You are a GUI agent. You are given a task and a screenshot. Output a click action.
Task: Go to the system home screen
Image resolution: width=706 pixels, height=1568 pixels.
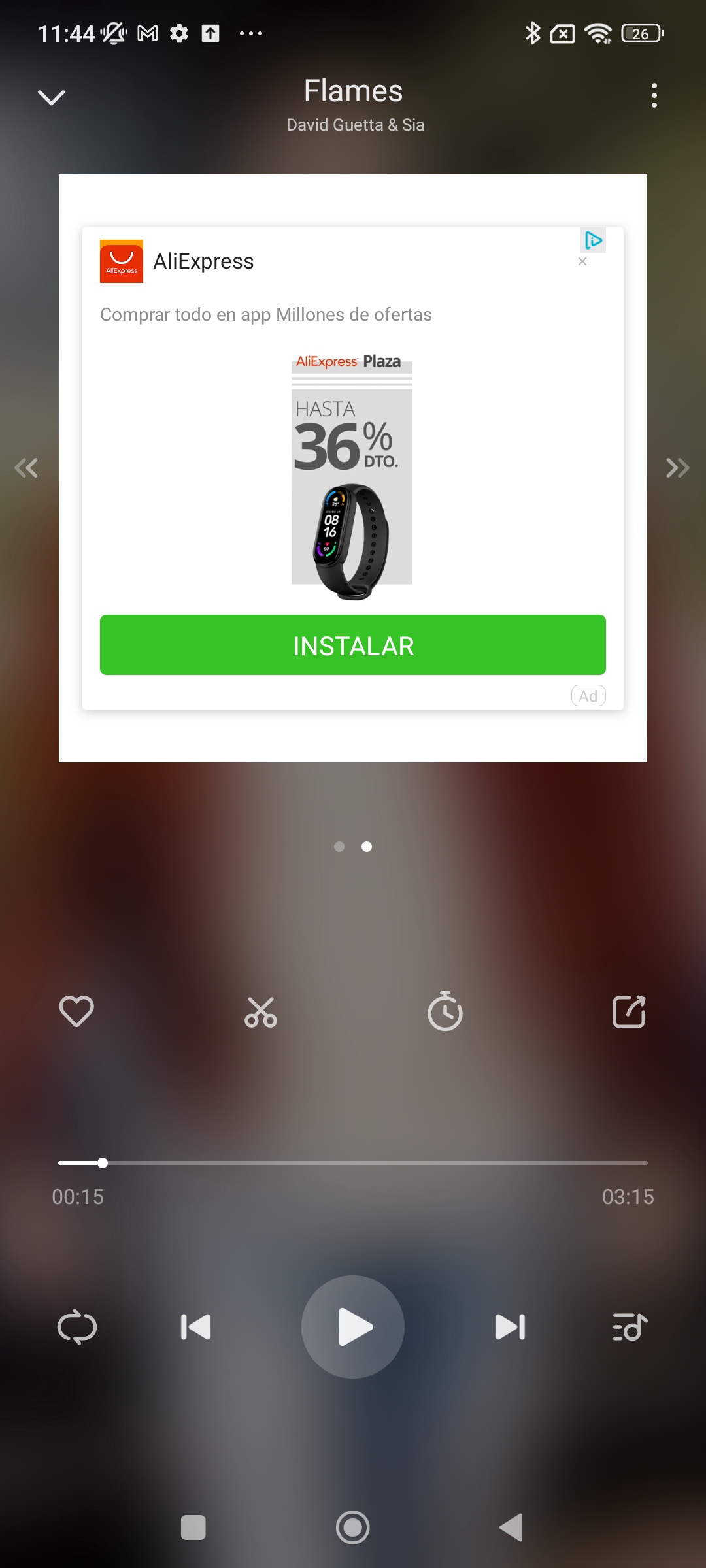(353, 1527)
